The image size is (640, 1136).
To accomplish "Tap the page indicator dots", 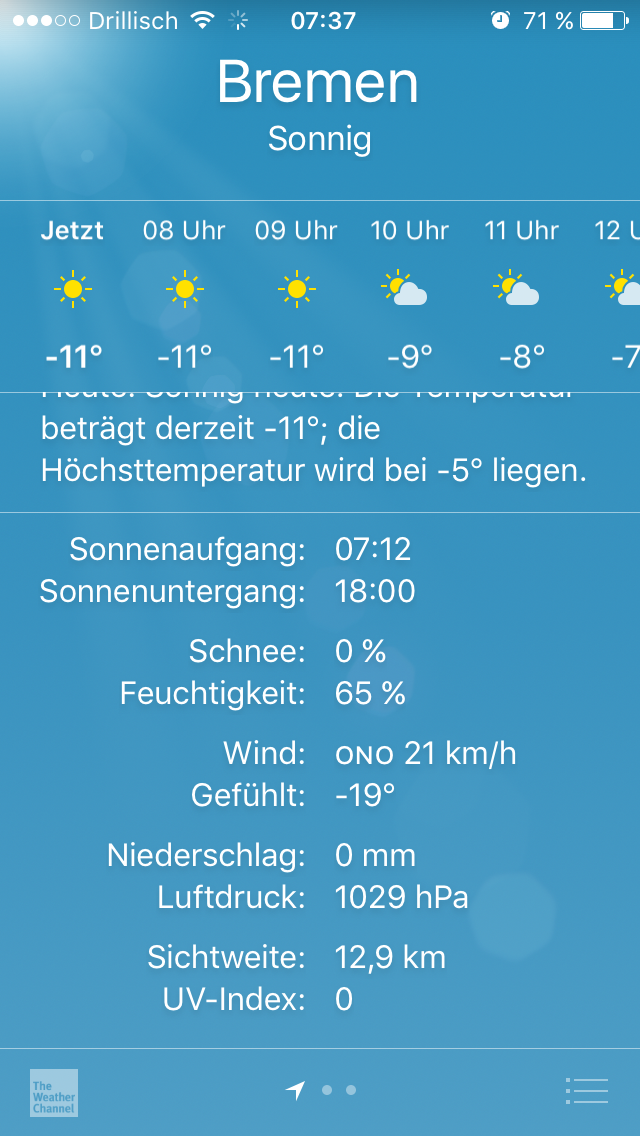I will (322, 1091).
